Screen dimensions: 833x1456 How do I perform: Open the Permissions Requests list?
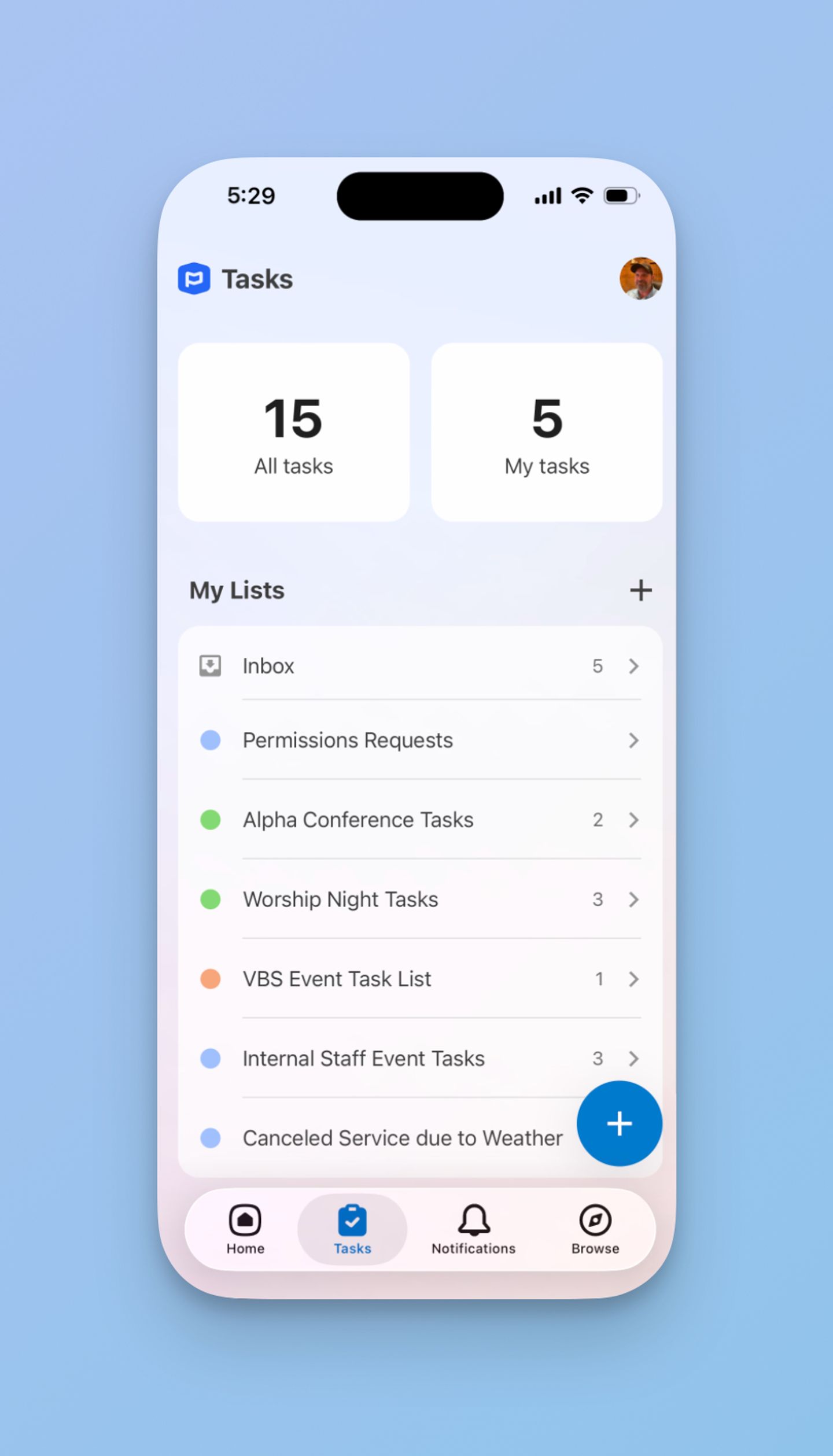click(x=420, y=740)
